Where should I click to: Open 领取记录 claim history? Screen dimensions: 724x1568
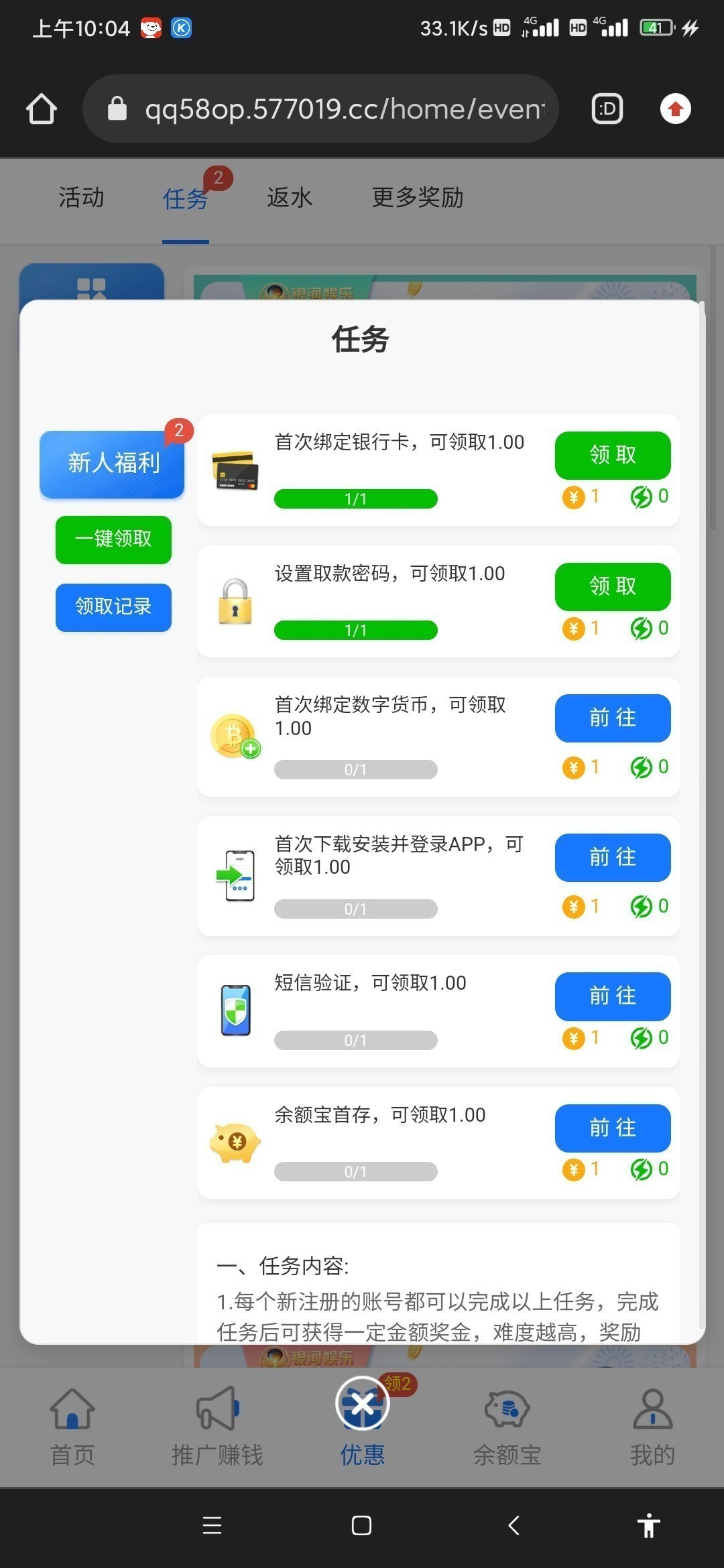pyautogui.click(x=113, y=607)
